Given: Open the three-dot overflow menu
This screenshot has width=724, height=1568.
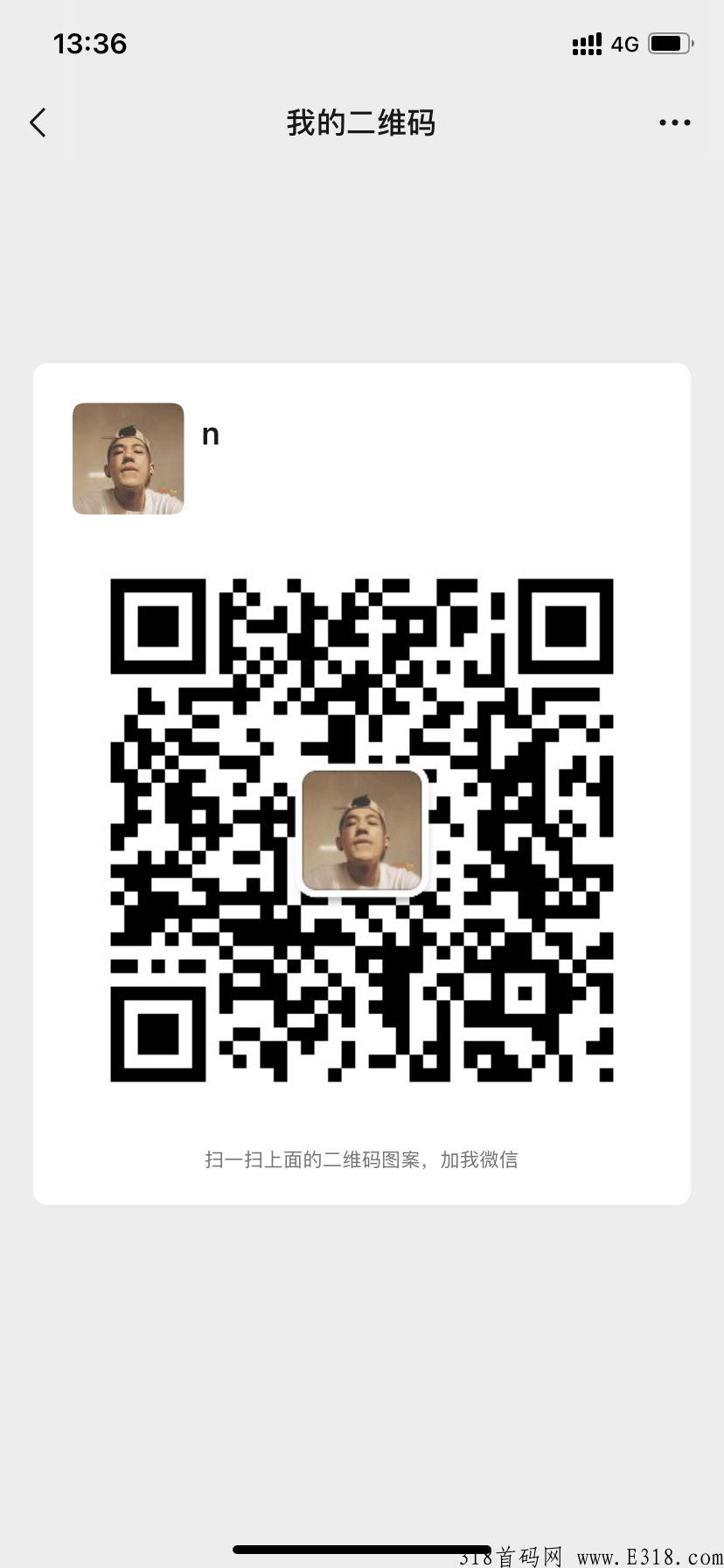Looking at the screenshot, I should [x=674, y=122].
